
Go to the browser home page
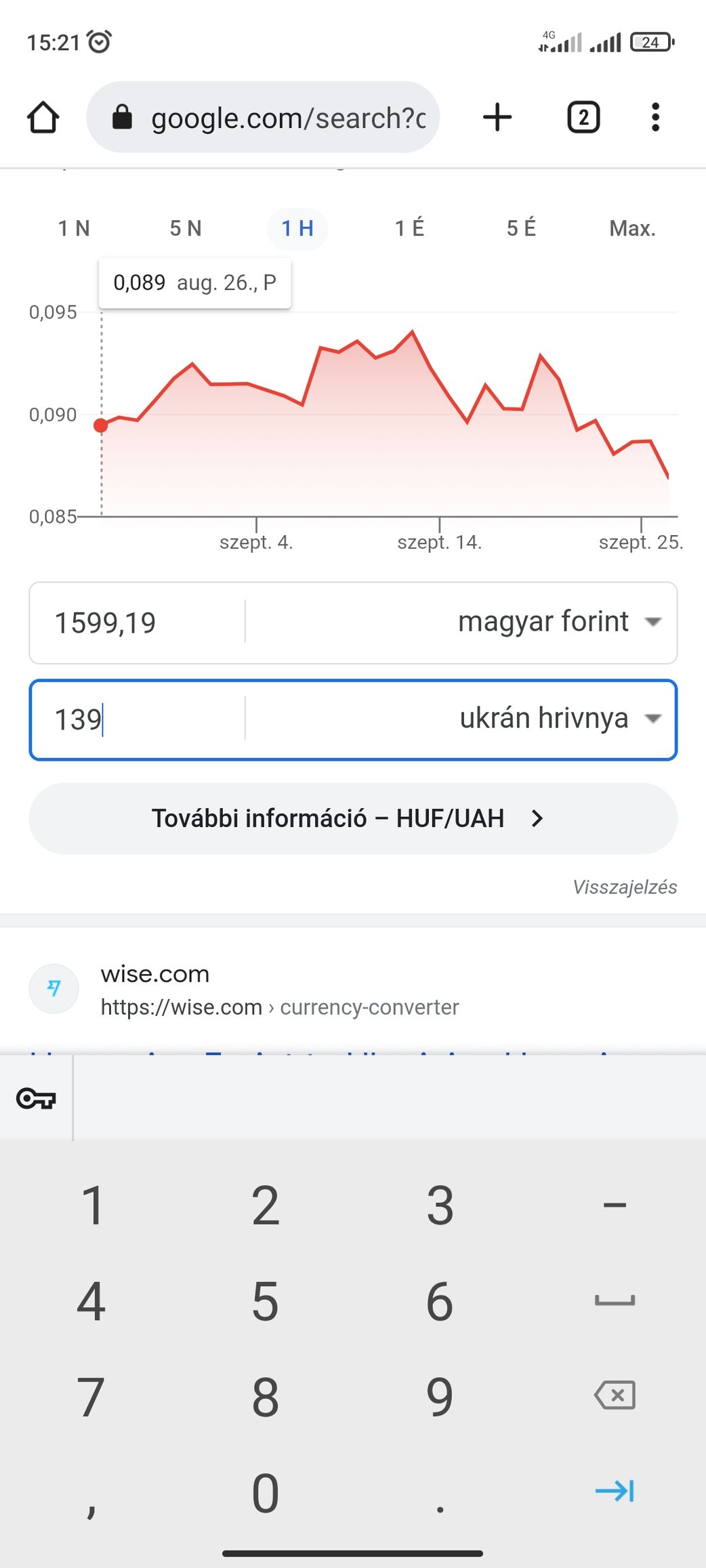[43, 117]
